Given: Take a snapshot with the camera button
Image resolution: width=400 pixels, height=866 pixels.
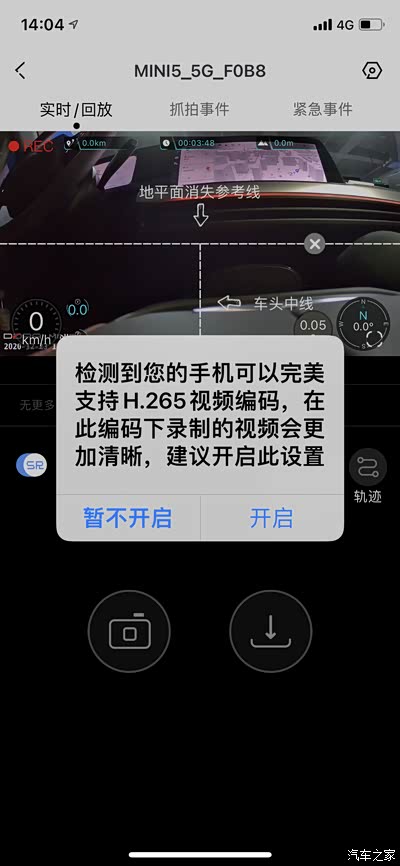Looking at the screenshot, I should (x=129, y=631).
